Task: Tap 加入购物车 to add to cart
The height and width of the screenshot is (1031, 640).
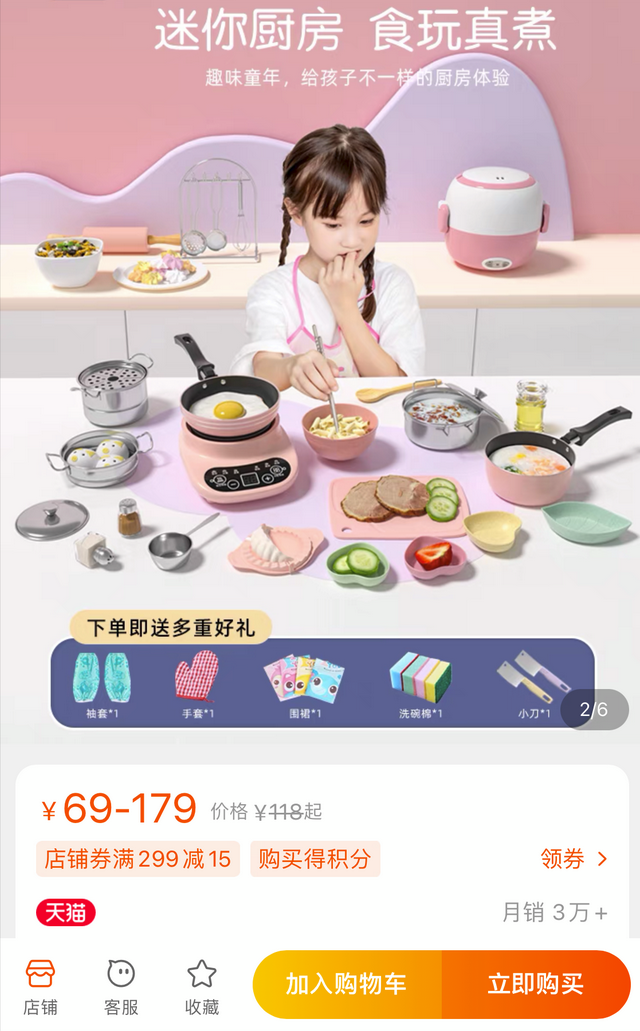Action: click(346, 984)
